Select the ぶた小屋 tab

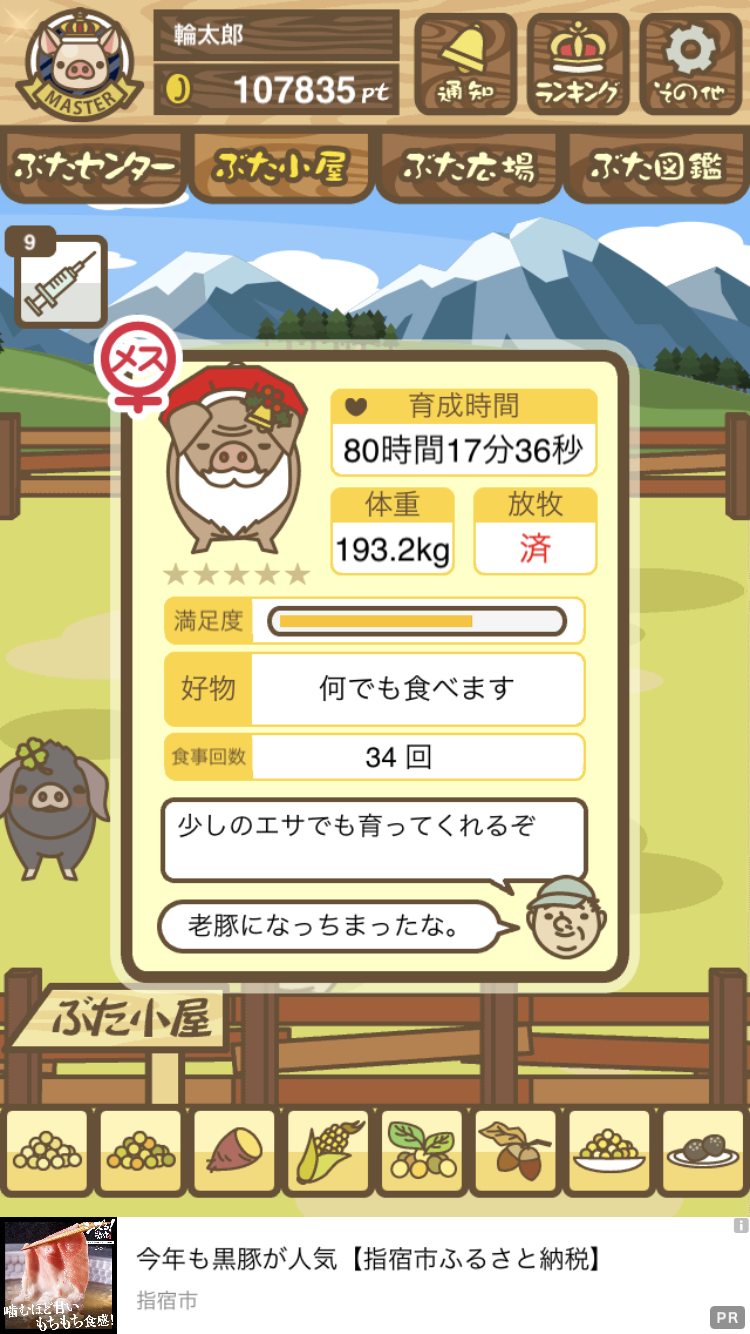[x=281, y=167]
